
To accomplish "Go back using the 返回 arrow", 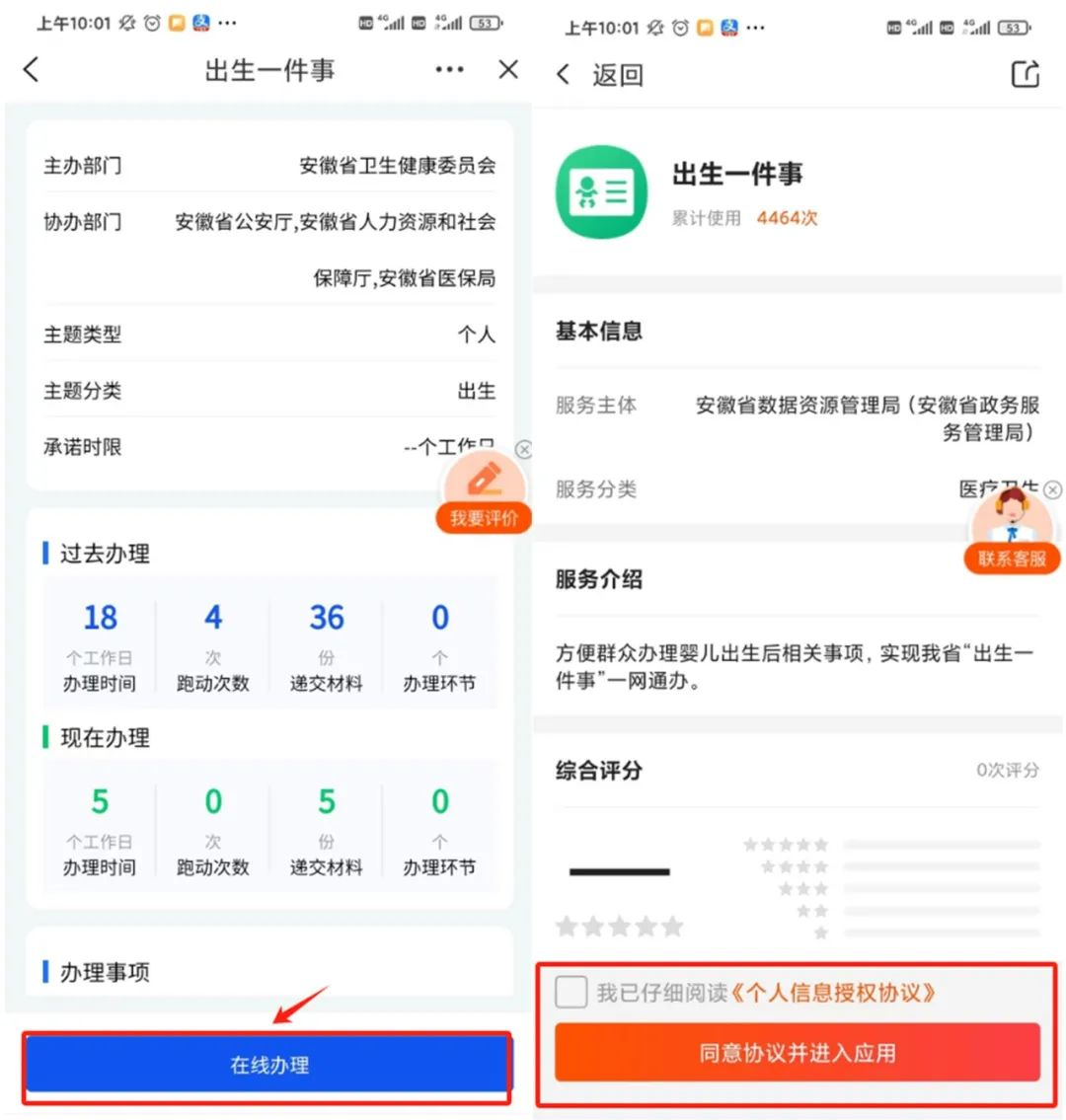I will (564, 74).
